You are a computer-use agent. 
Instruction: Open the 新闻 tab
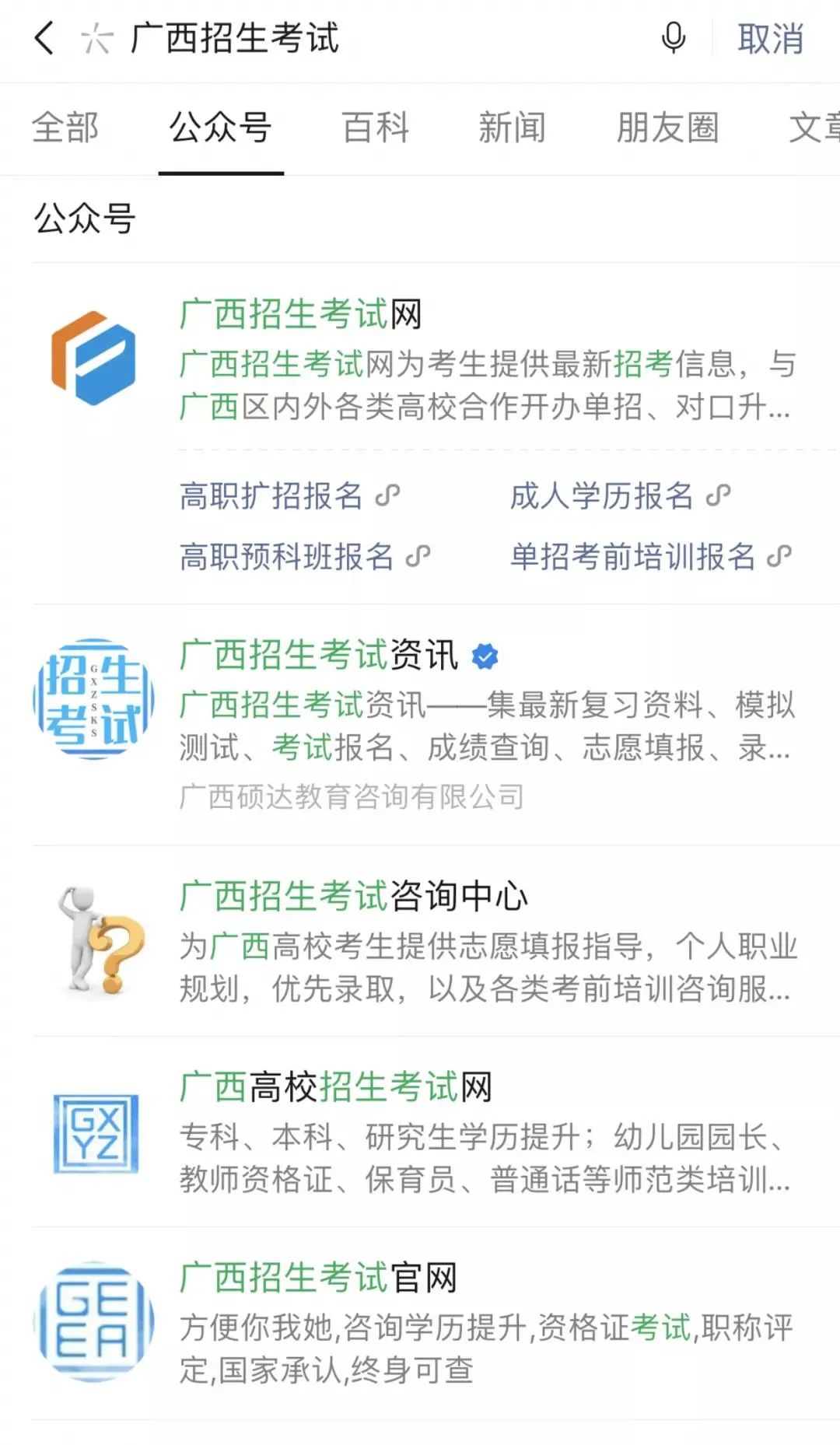click(512, 128)
